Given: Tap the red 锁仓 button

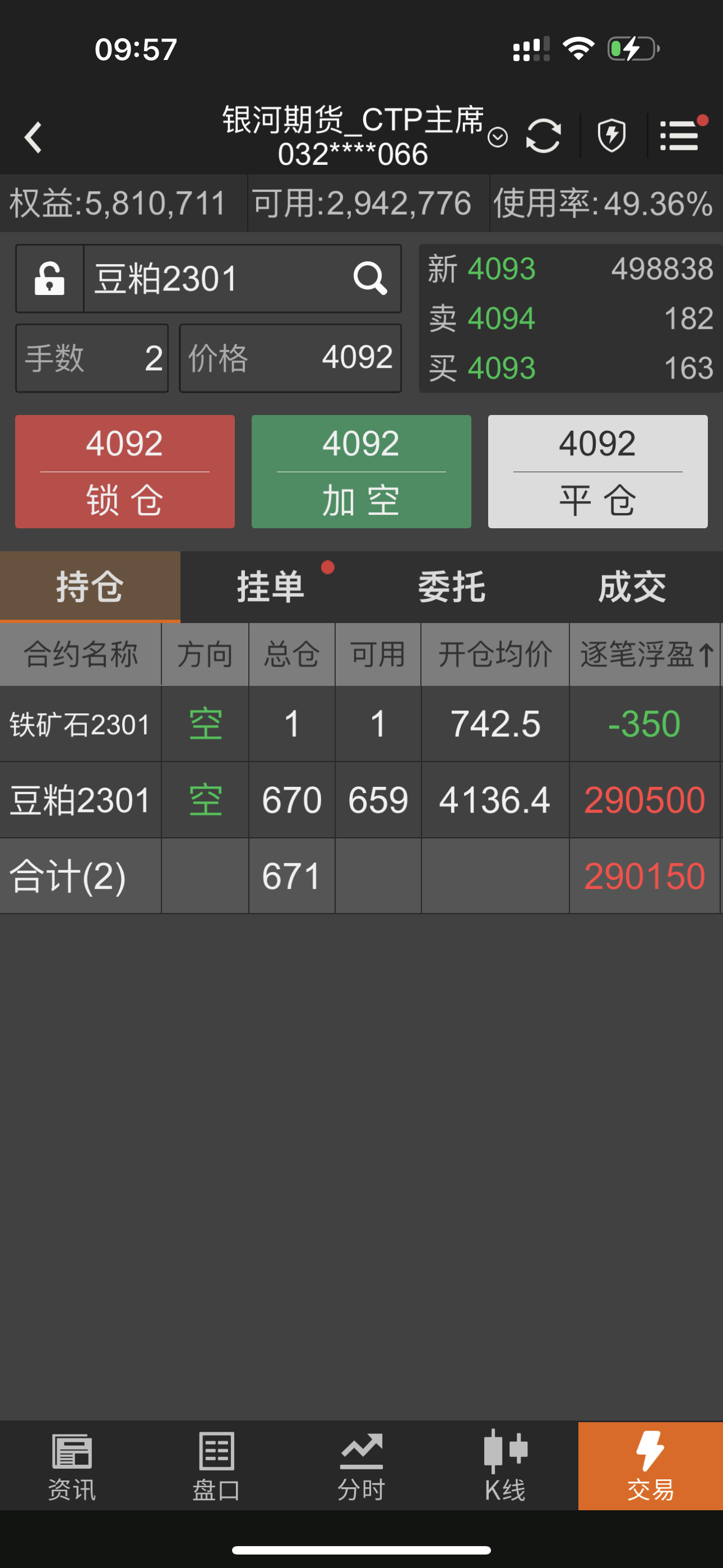Looking at the screenshot, I should 125,472.
